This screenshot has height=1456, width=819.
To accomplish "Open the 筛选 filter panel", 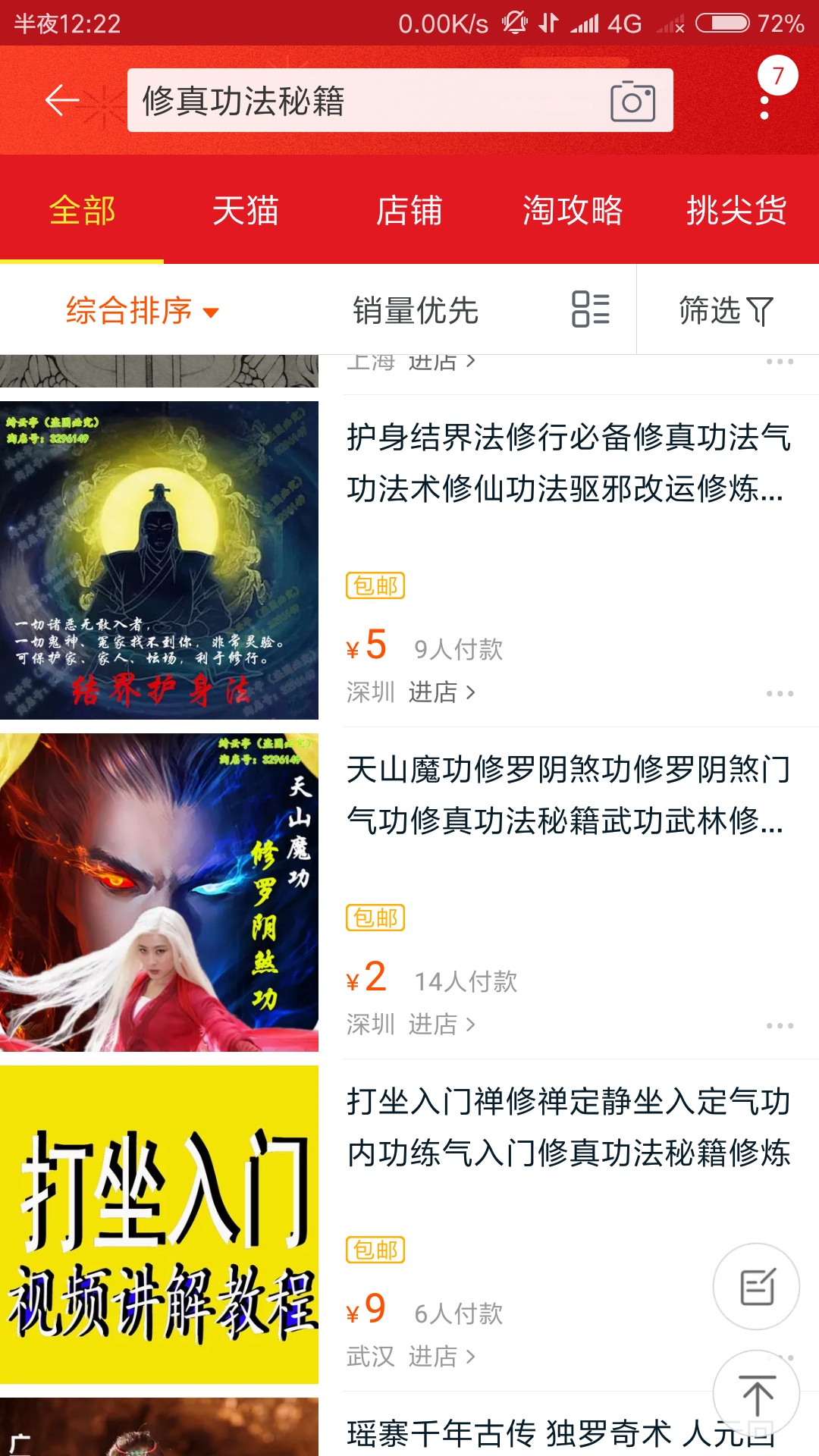I will 726,309.
